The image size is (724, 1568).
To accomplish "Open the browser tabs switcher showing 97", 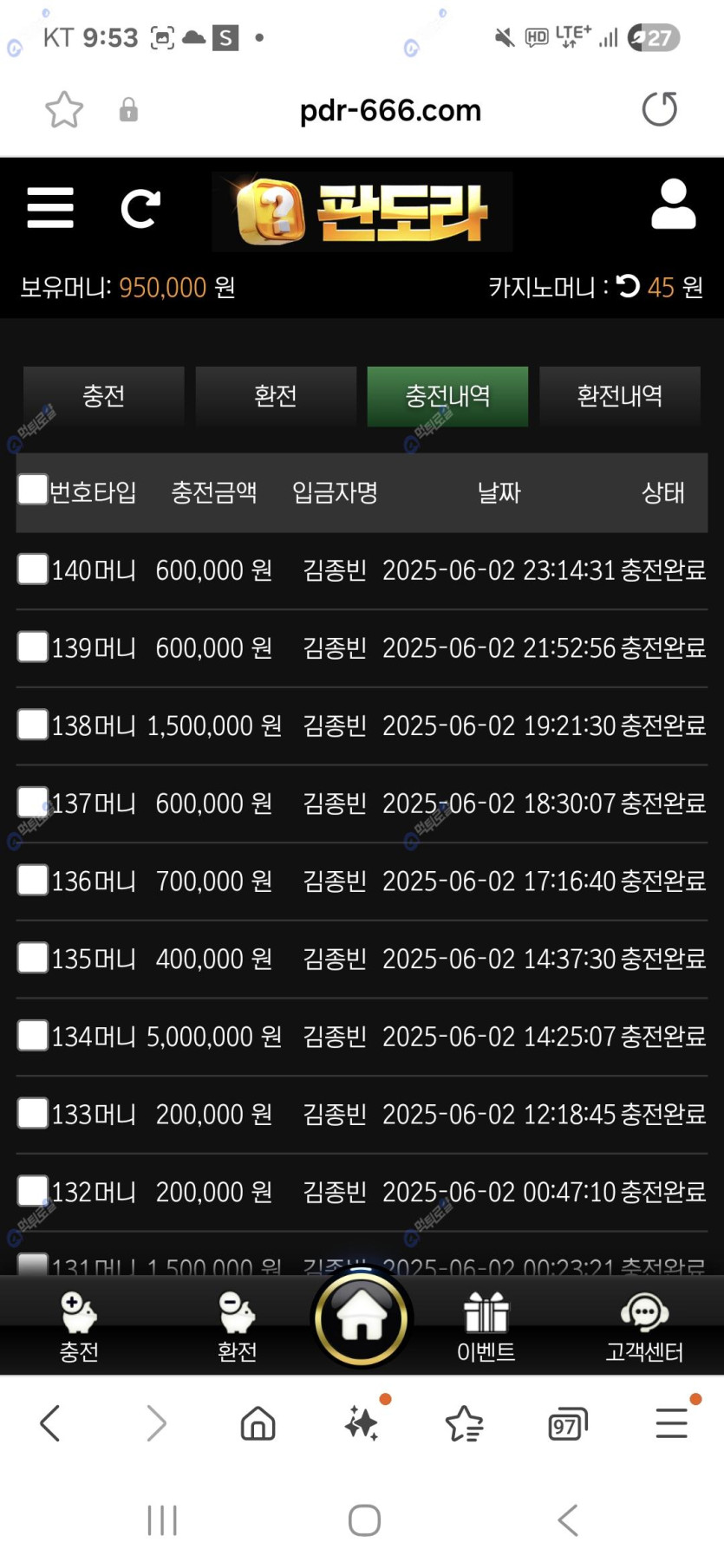I will [x=567, y=1423].
